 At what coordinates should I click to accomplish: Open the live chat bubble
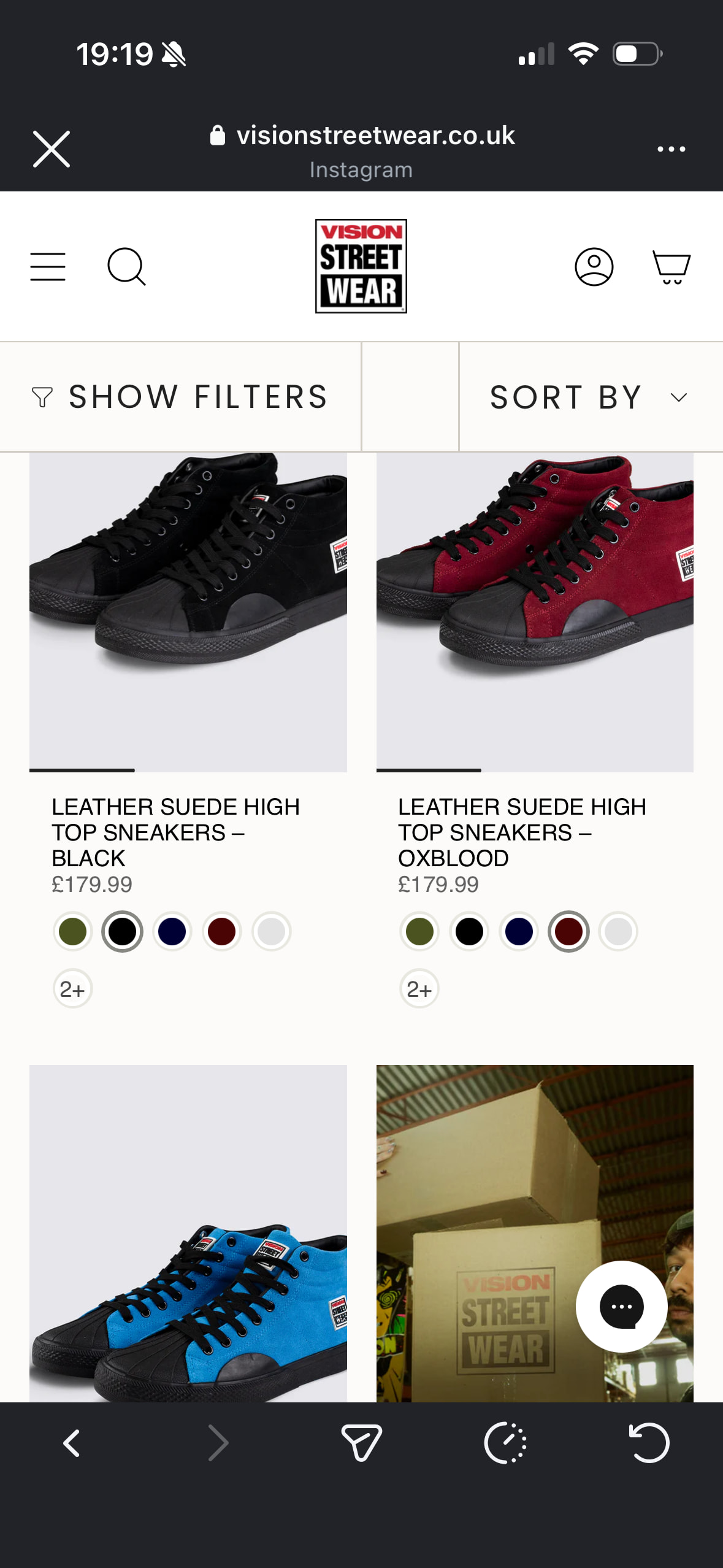[x=621, y=1306]
